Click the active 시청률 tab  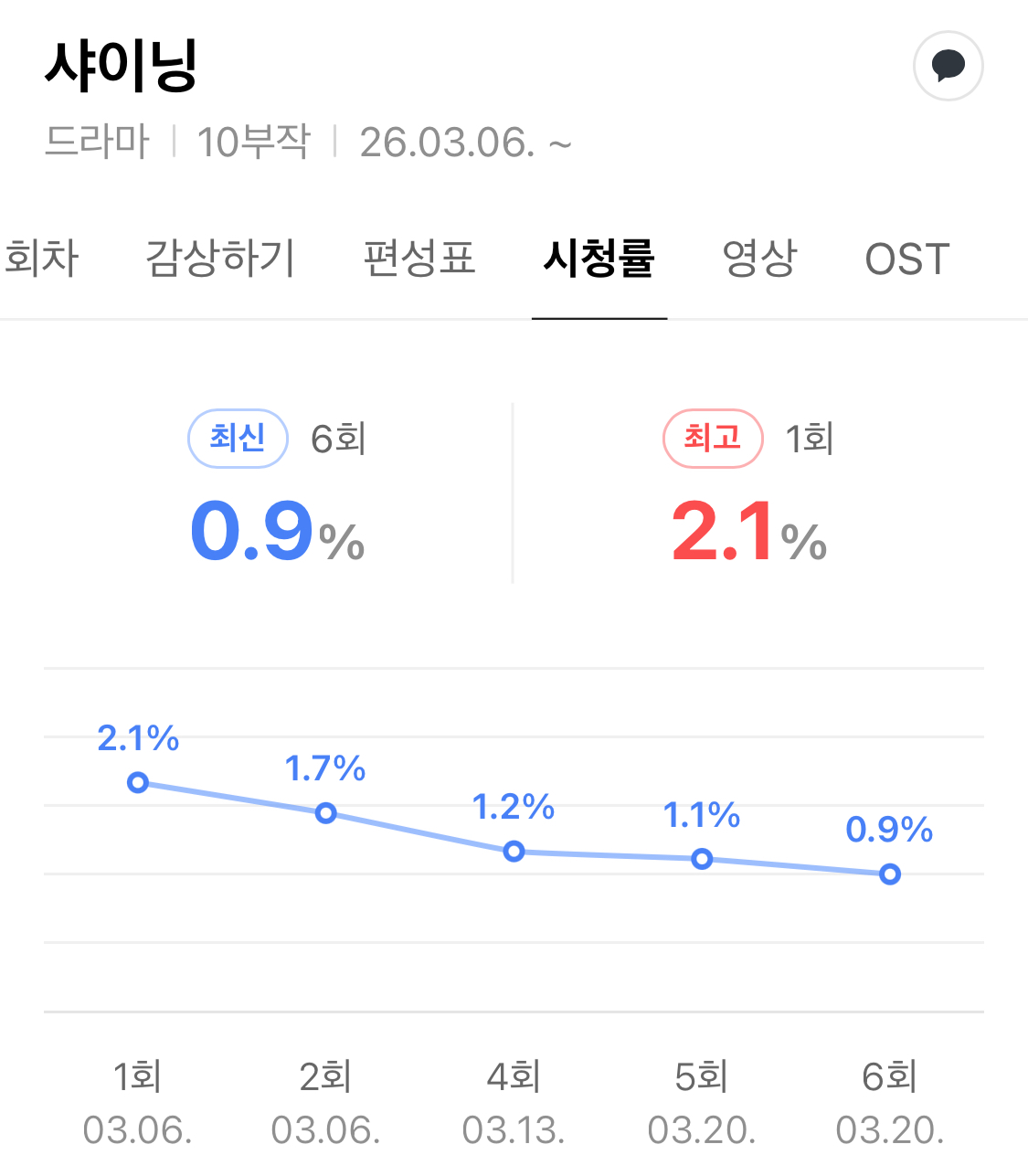tap(599, 260)
